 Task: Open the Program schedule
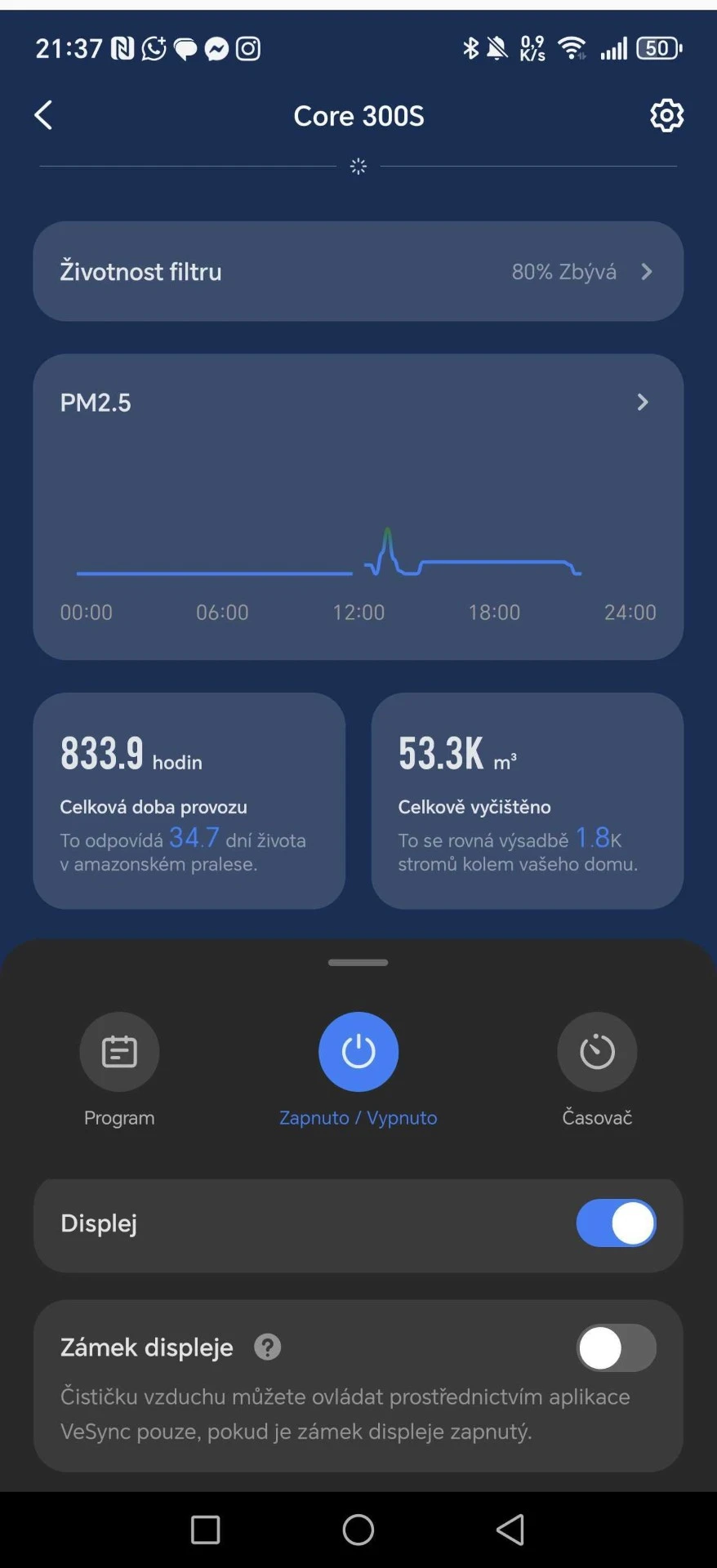(x=119, y=1052)
